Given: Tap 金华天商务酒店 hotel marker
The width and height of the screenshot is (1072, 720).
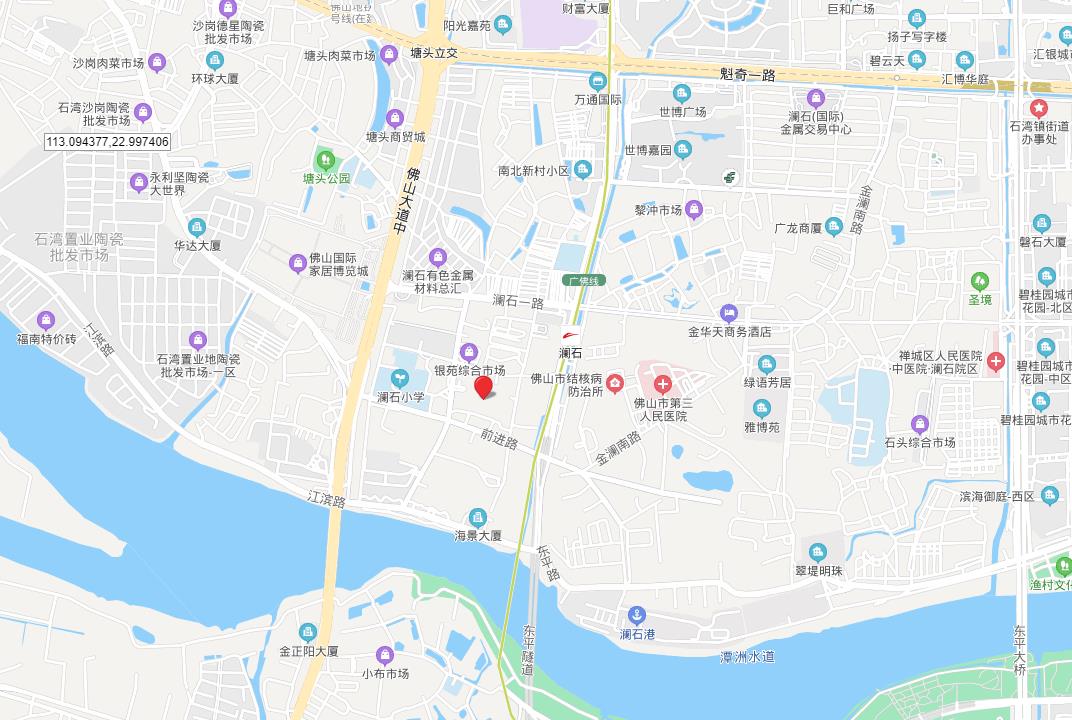Looking at the screenshot, I should click(729, 313).
